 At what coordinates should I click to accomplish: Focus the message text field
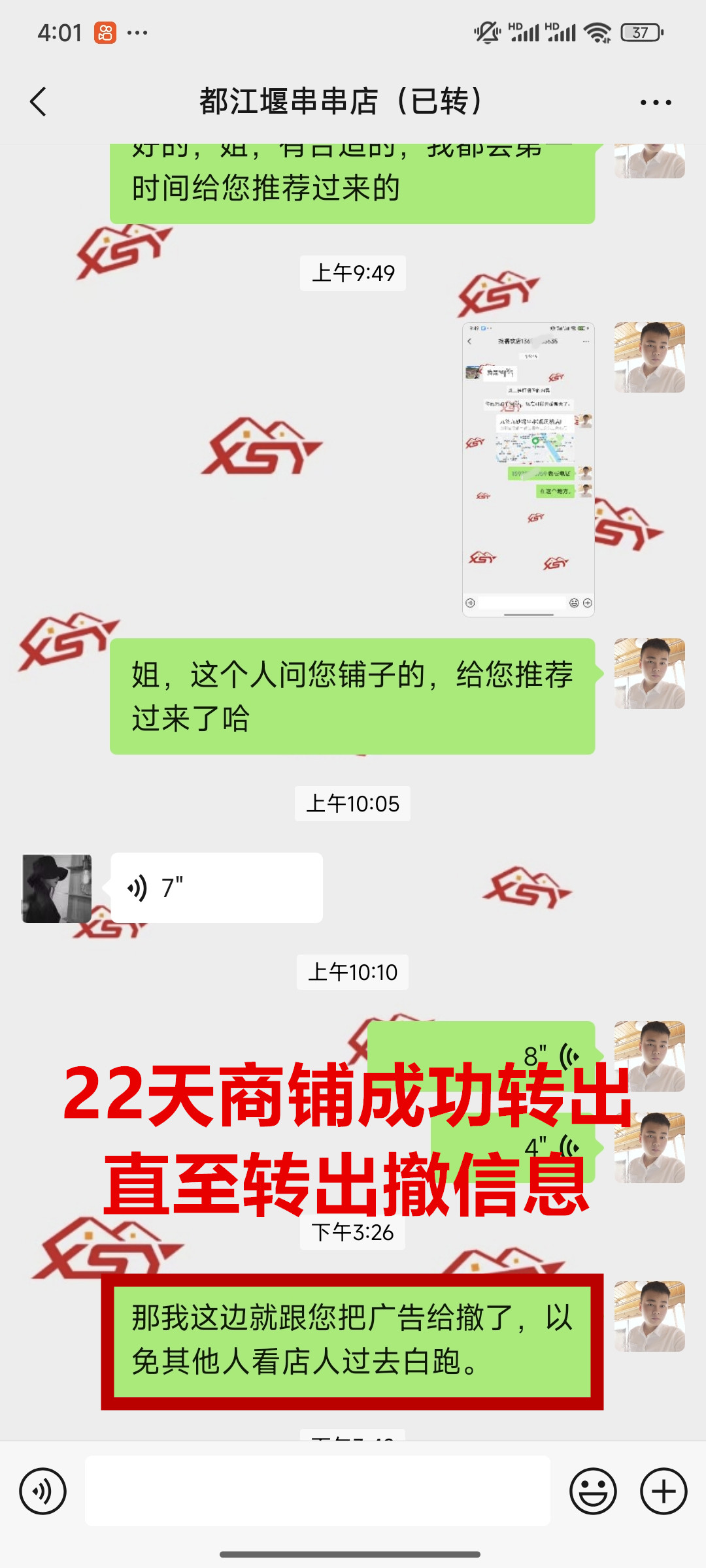[x=318, y=1492]
